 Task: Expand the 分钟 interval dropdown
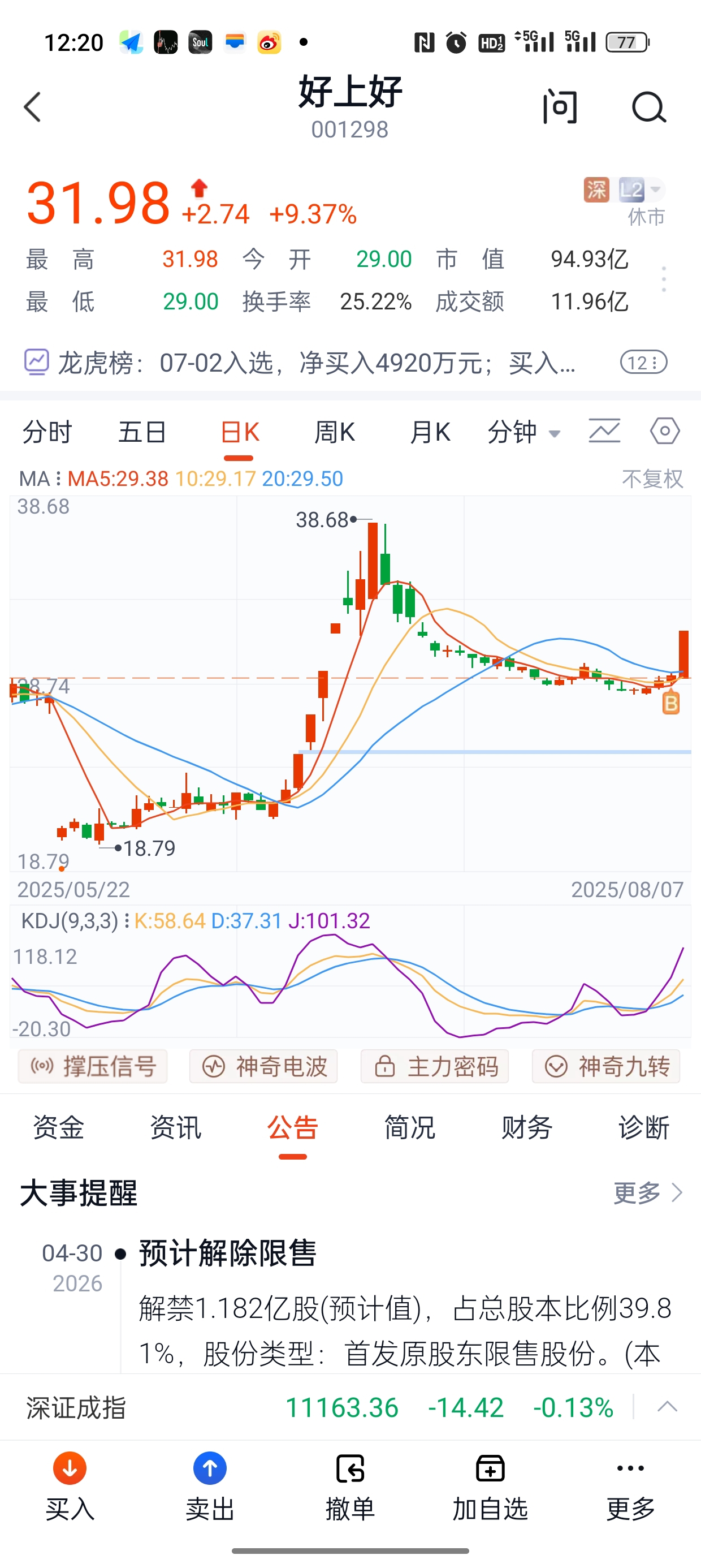[523, 432]
